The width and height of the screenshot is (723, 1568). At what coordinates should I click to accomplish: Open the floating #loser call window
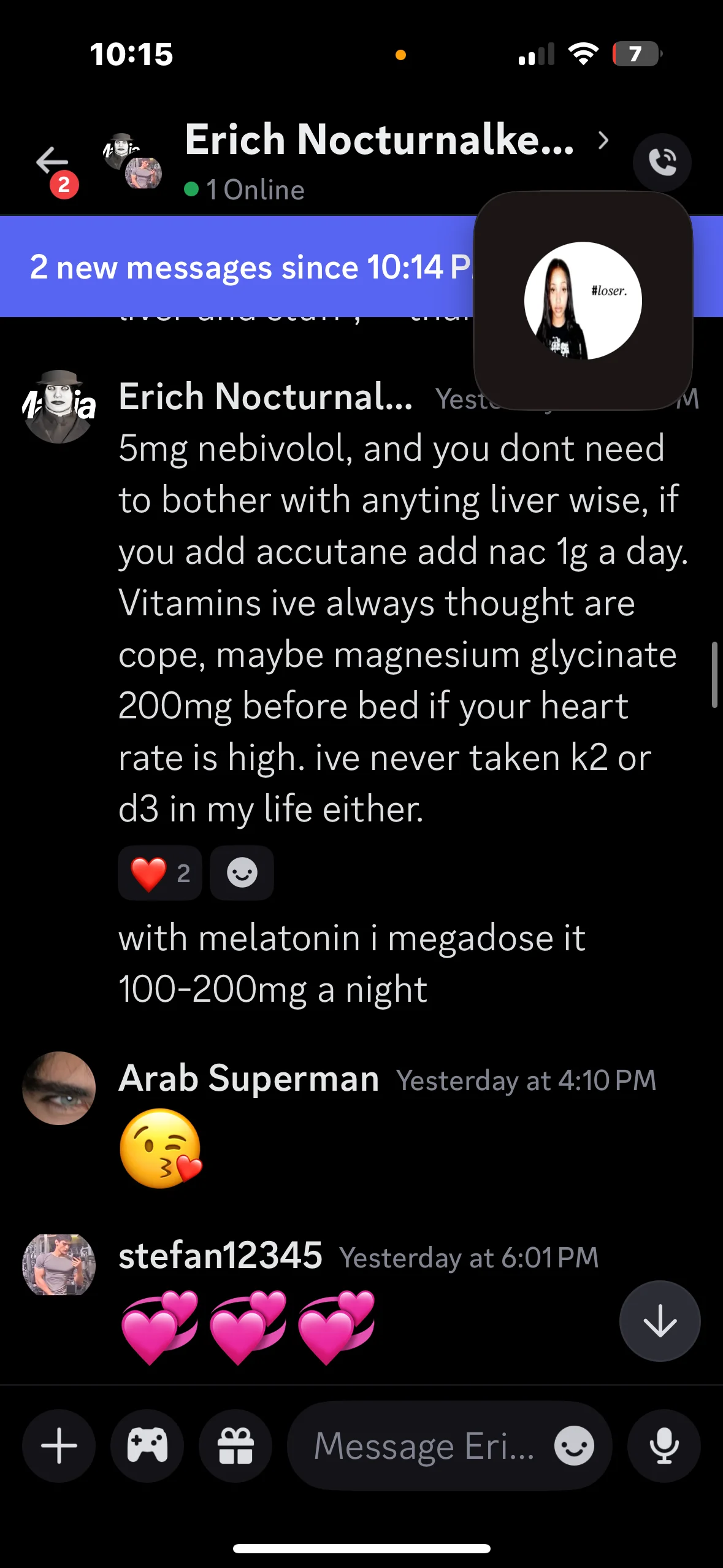(583, 301)
